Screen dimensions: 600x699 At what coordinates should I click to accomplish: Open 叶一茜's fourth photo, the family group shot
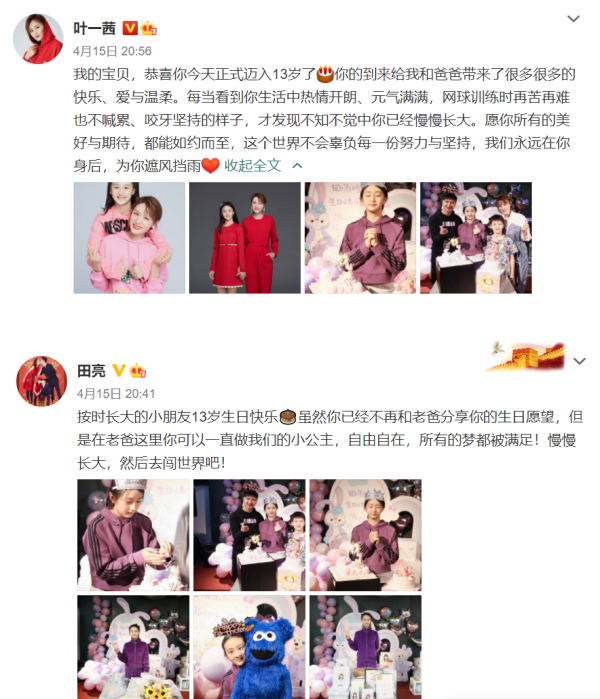[476, 238]
